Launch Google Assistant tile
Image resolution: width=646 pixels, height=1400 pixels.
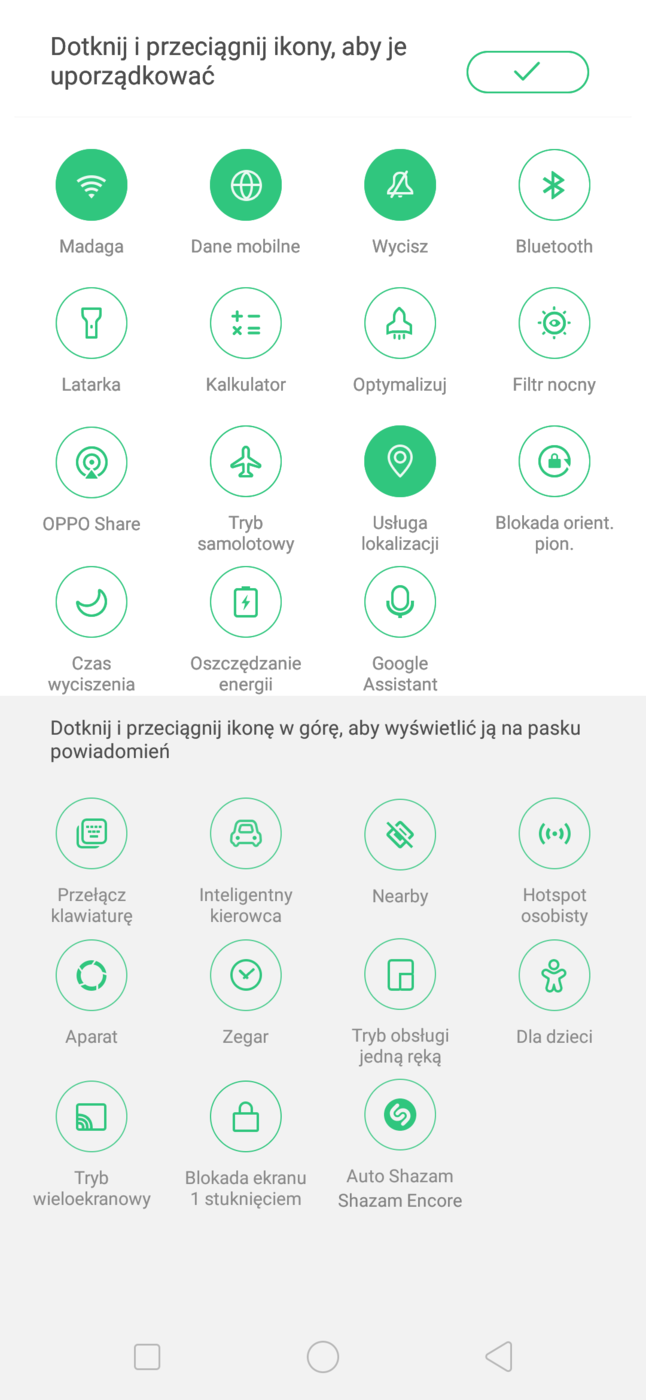(x=400, y=601)
